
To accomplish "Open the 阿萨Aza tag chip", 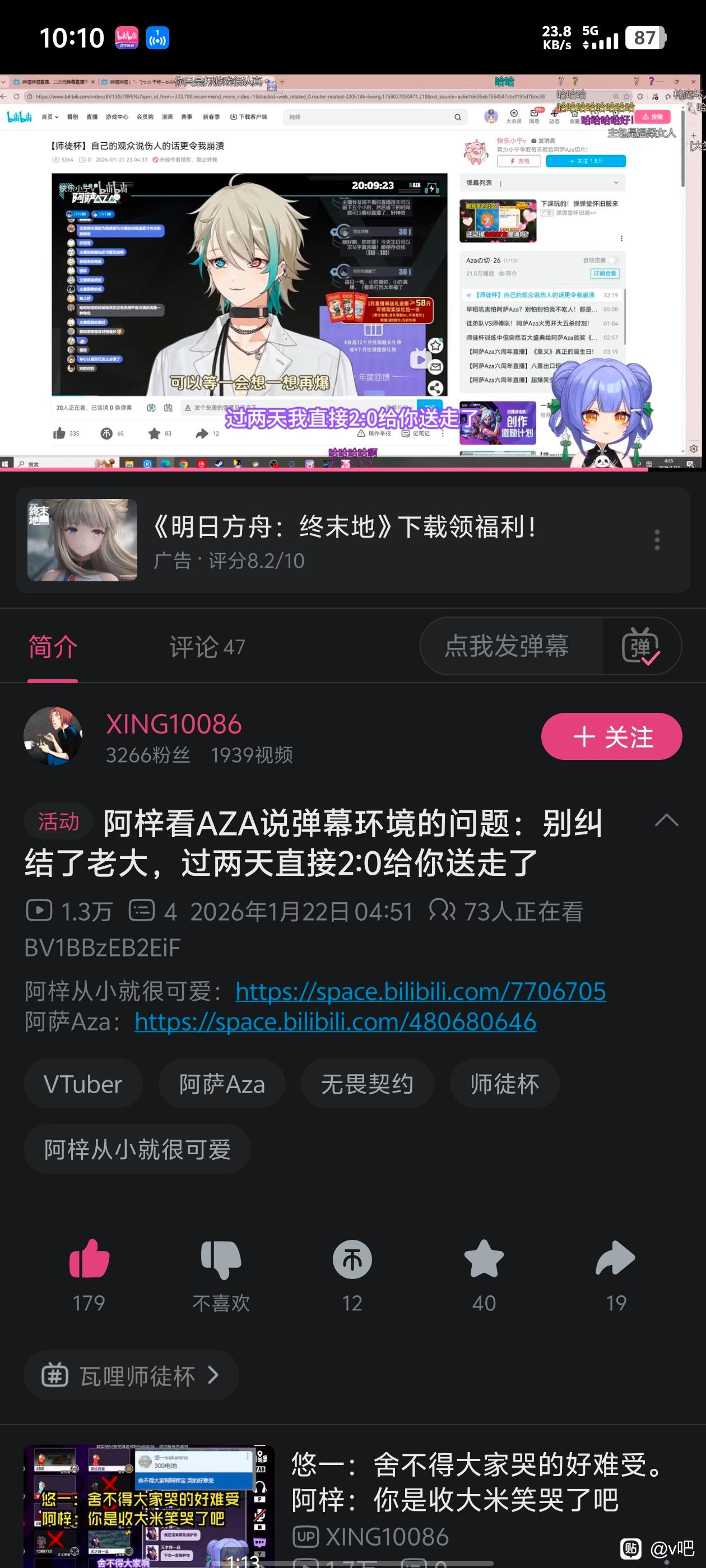I will click(x=222, y=1084).
